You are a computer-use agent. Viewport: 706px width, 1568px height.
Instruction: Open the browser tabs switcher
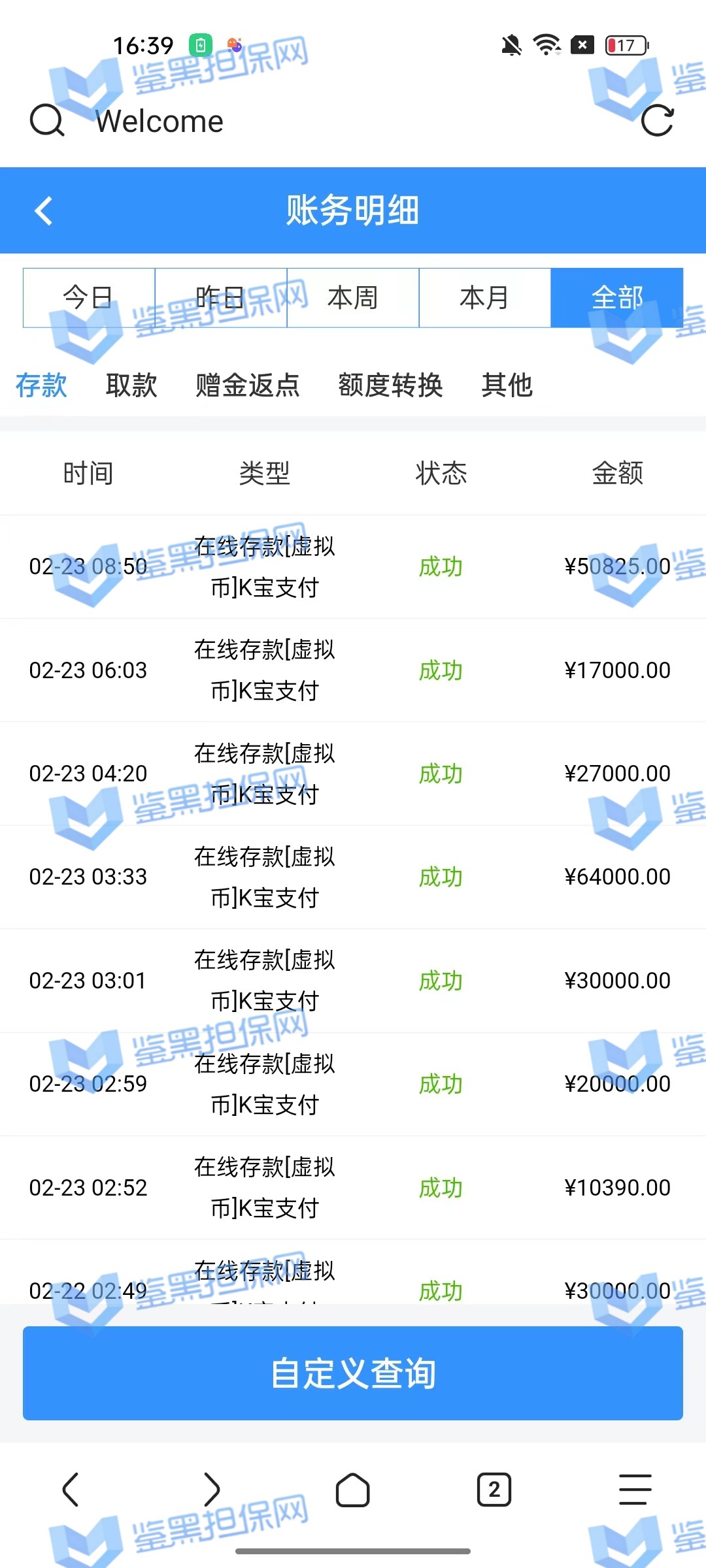pyautogui.click(x=494, y=1490)
